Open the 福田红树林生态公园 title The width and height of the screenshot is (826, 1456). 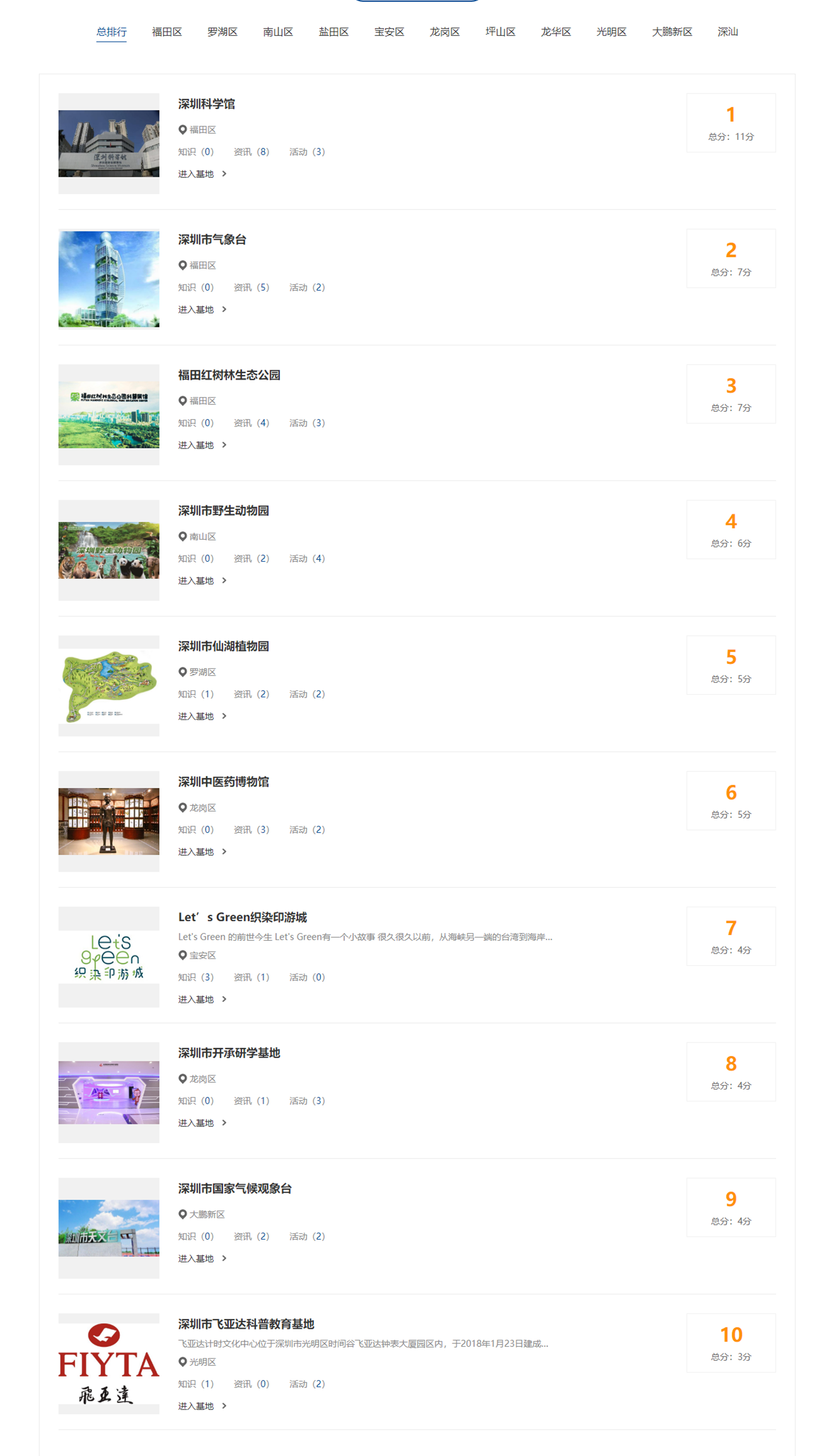[229, 375]
